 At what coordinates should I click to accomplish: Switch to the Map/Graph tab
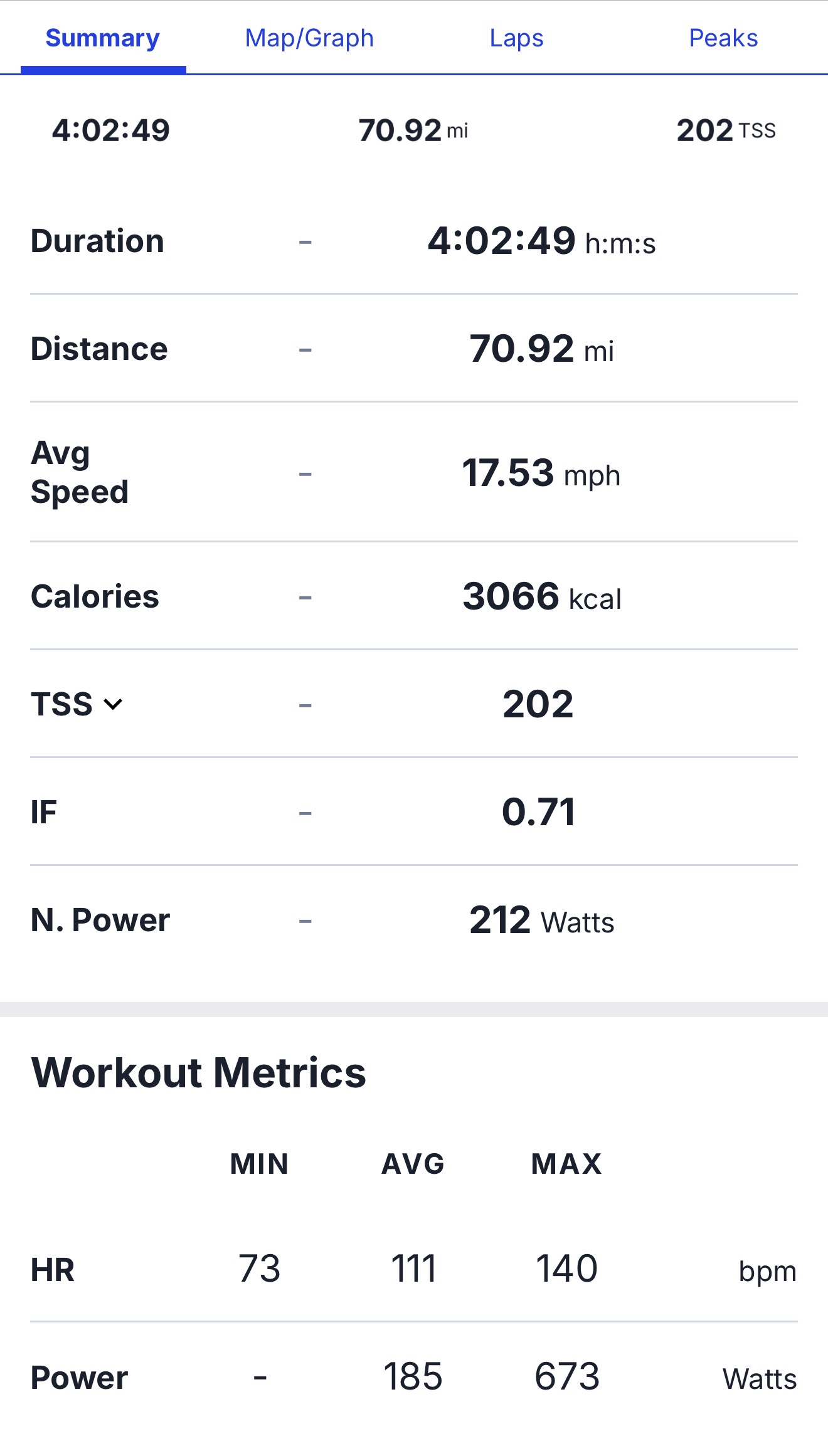[x=309, y=39]
